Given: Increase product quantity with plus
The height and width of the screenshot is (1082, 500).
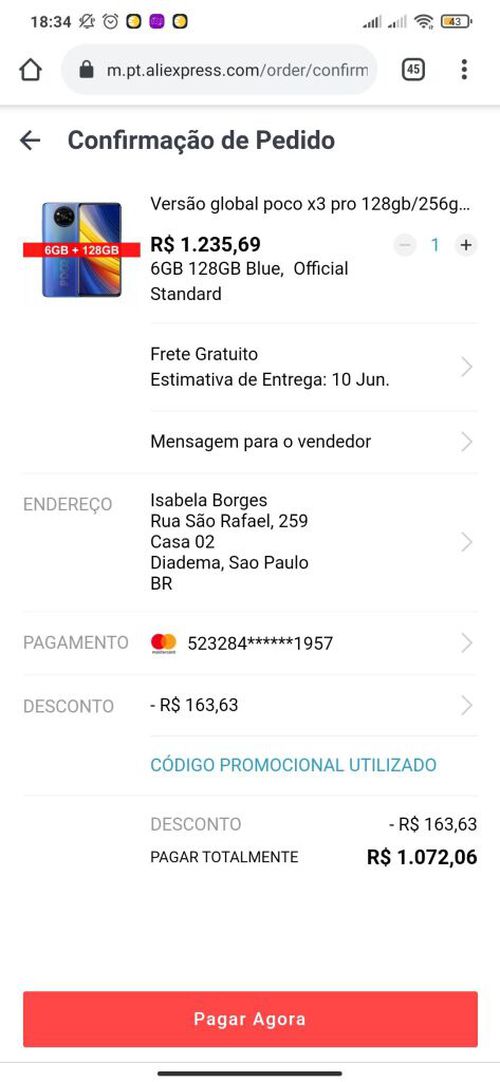Looking at the screenshot, I should pyautogui.click(x=466, y=244).
